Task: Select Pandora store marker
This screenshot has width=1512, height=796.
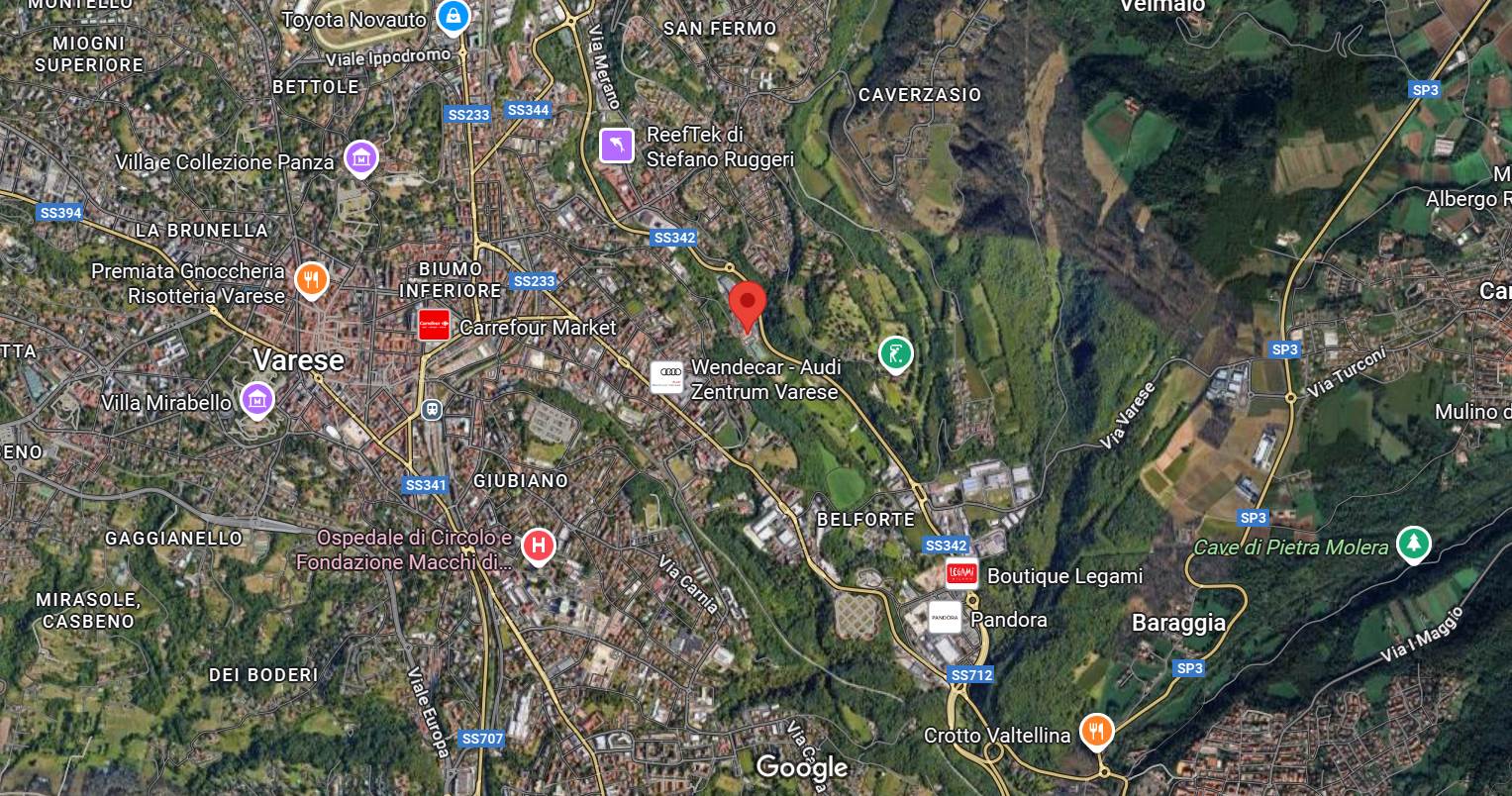Action: [945, 619]
